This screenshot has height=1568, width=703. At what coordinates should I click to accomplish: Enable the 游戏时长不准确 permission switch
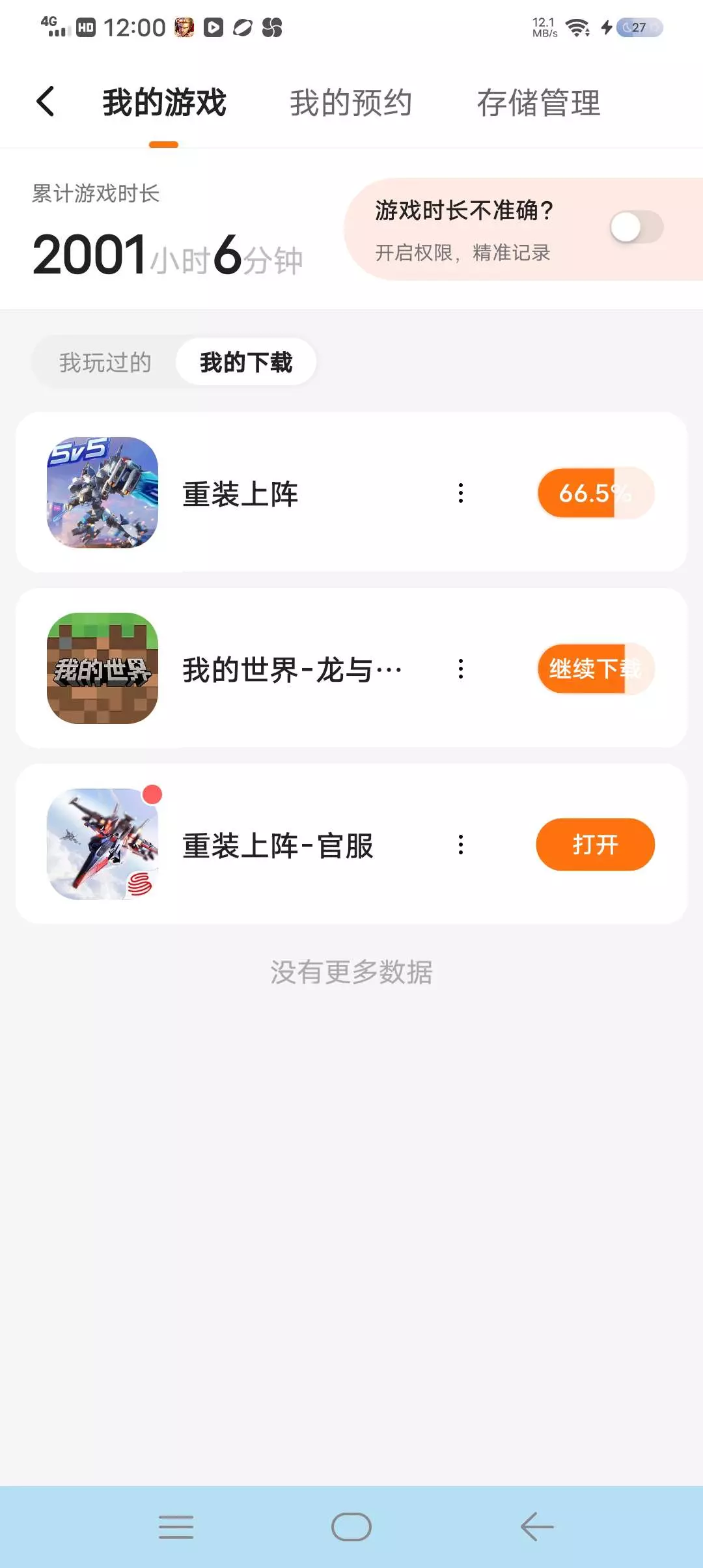[636, 227]
